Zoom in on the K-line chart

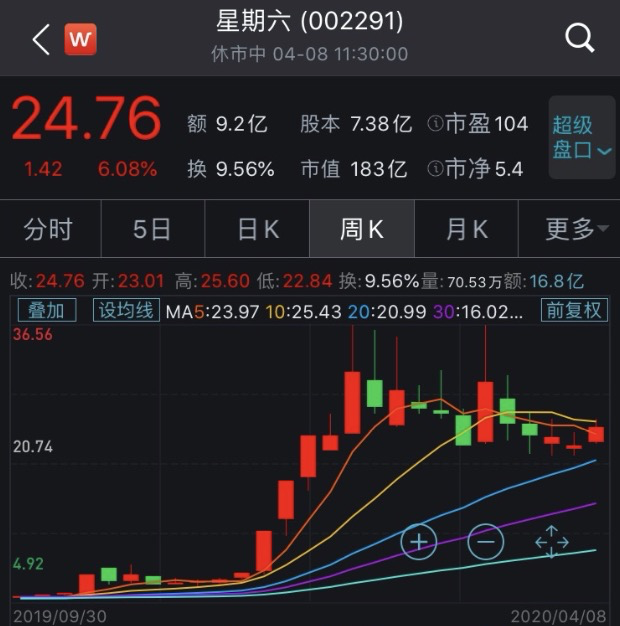[x=419, y=541]
